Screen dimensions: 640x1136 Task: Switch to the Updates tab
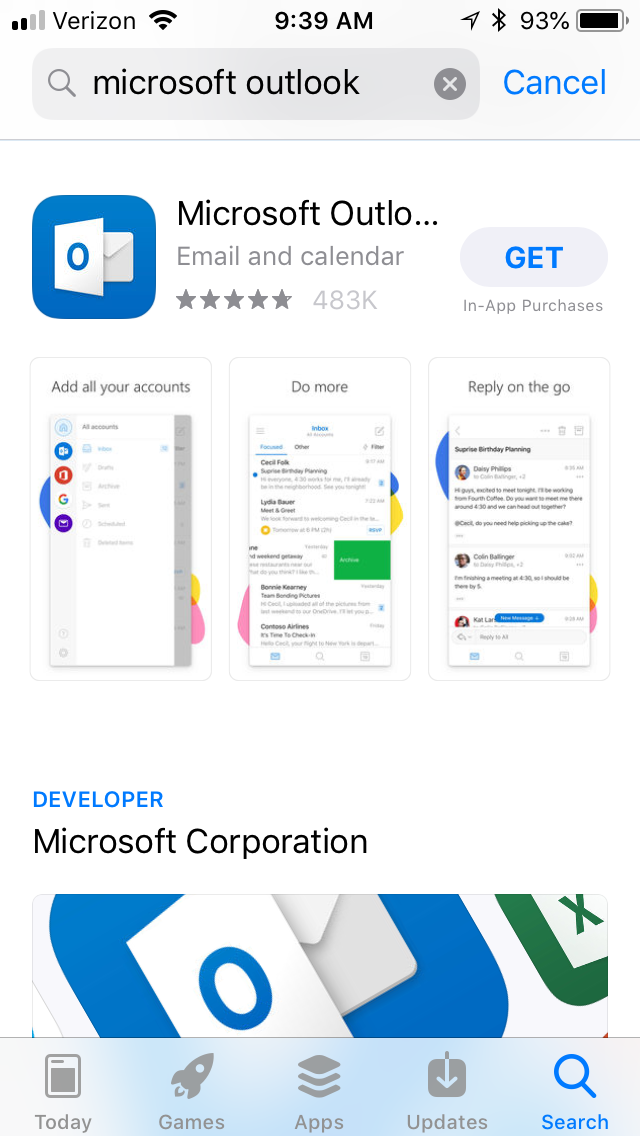click(x=447, y=1090)
